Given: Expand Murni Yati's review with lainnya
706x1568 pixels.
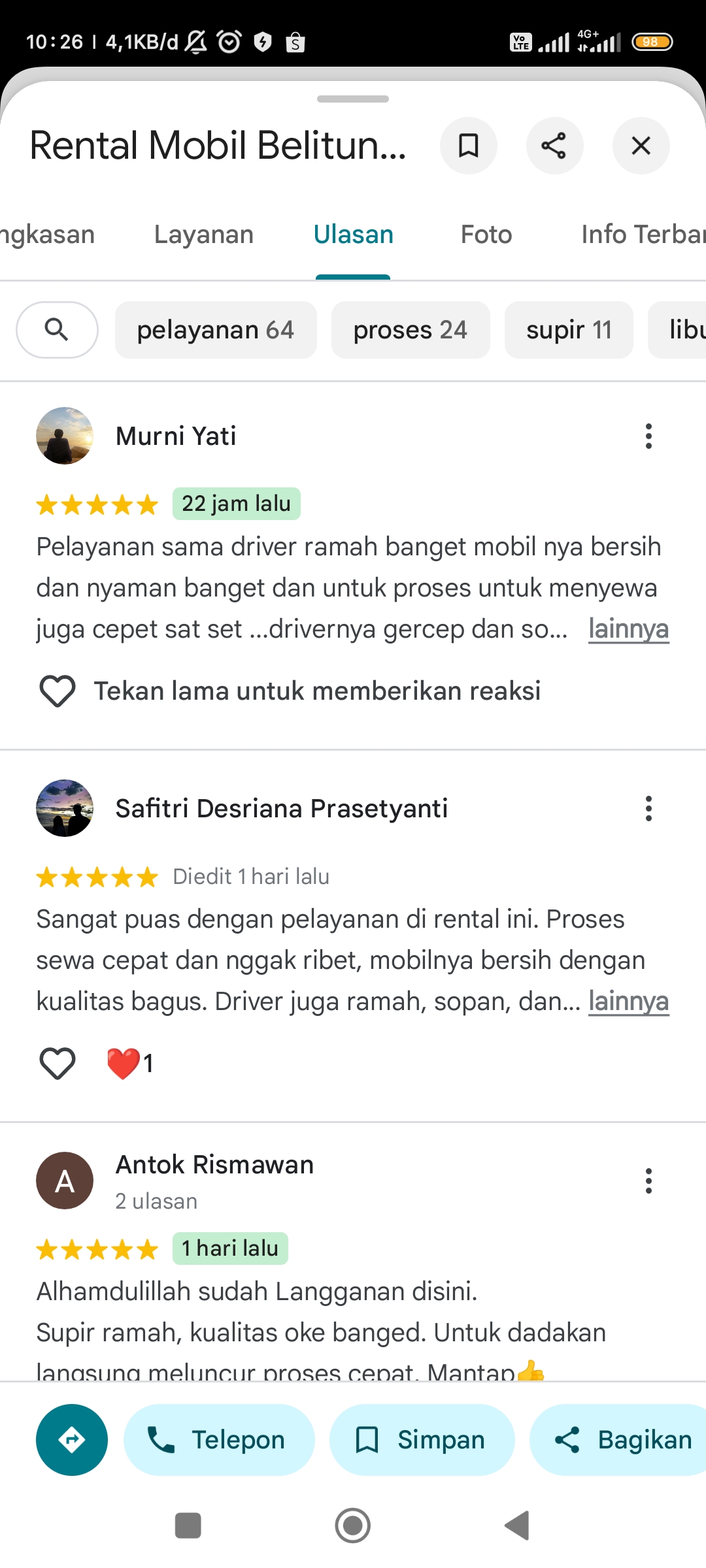Looking at the screenshot, I should point(628,629).
